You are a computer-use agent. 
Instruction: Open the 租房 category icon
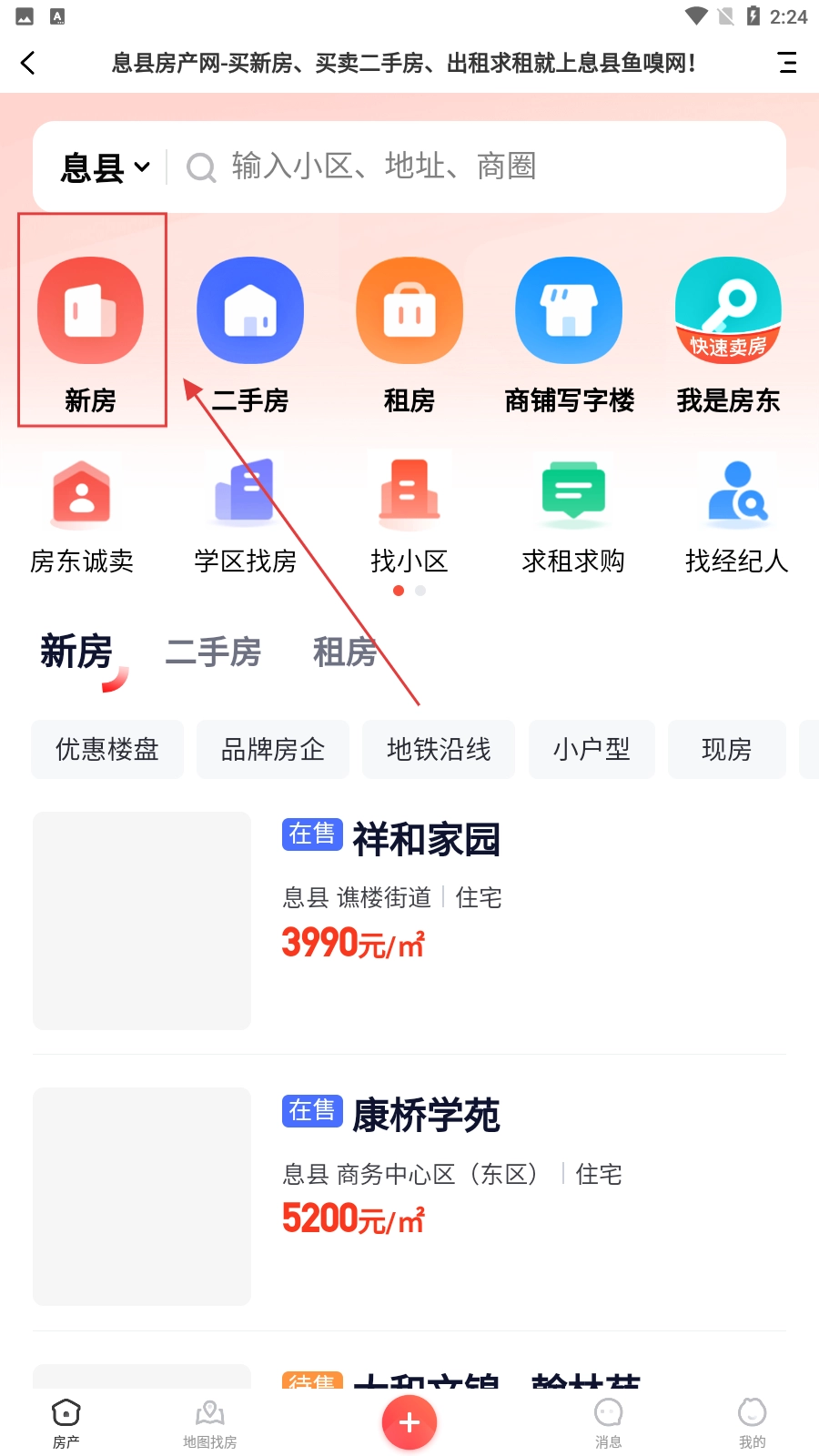[x=409, y=311]
